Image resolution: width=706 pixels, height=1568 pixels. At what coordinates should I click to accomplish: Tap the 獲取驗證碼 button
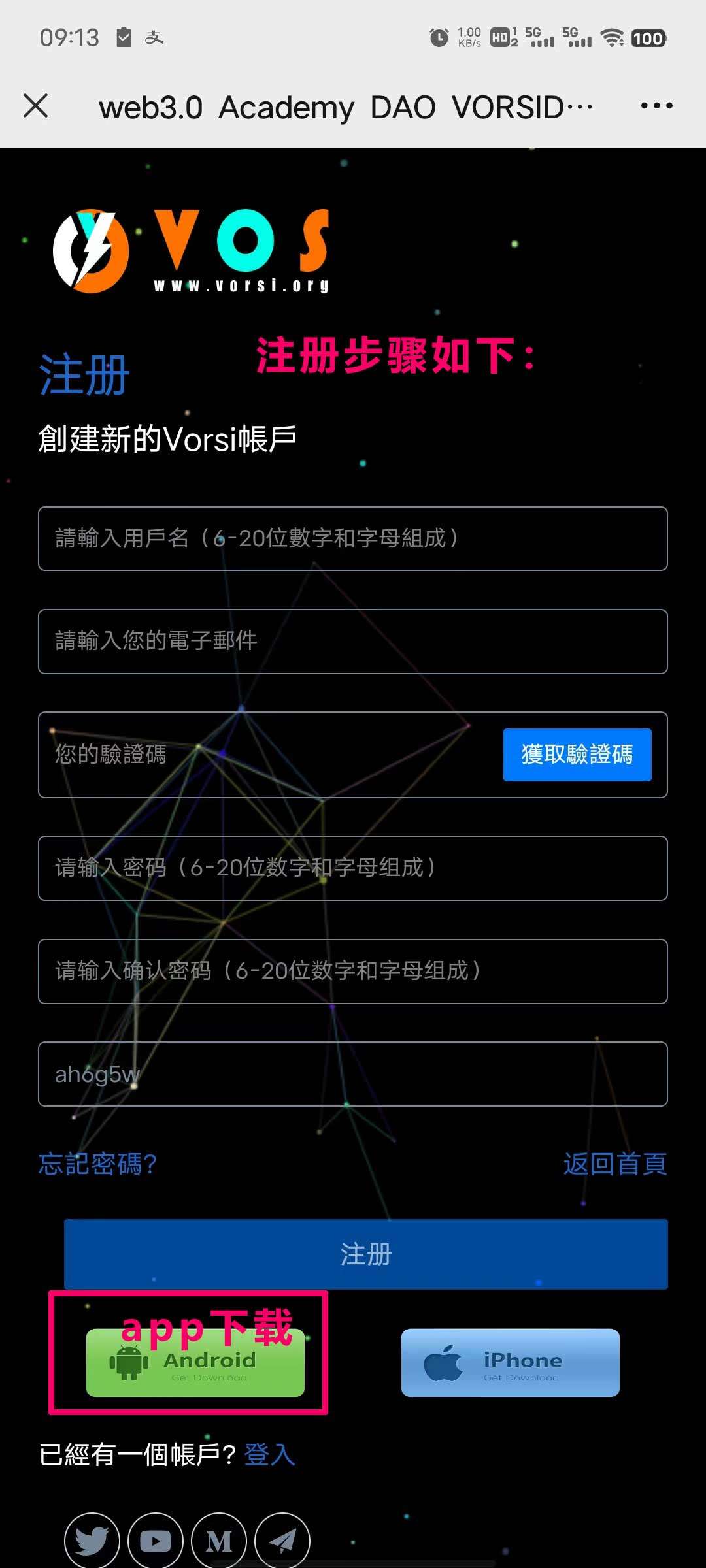click(x=577, y=755)
